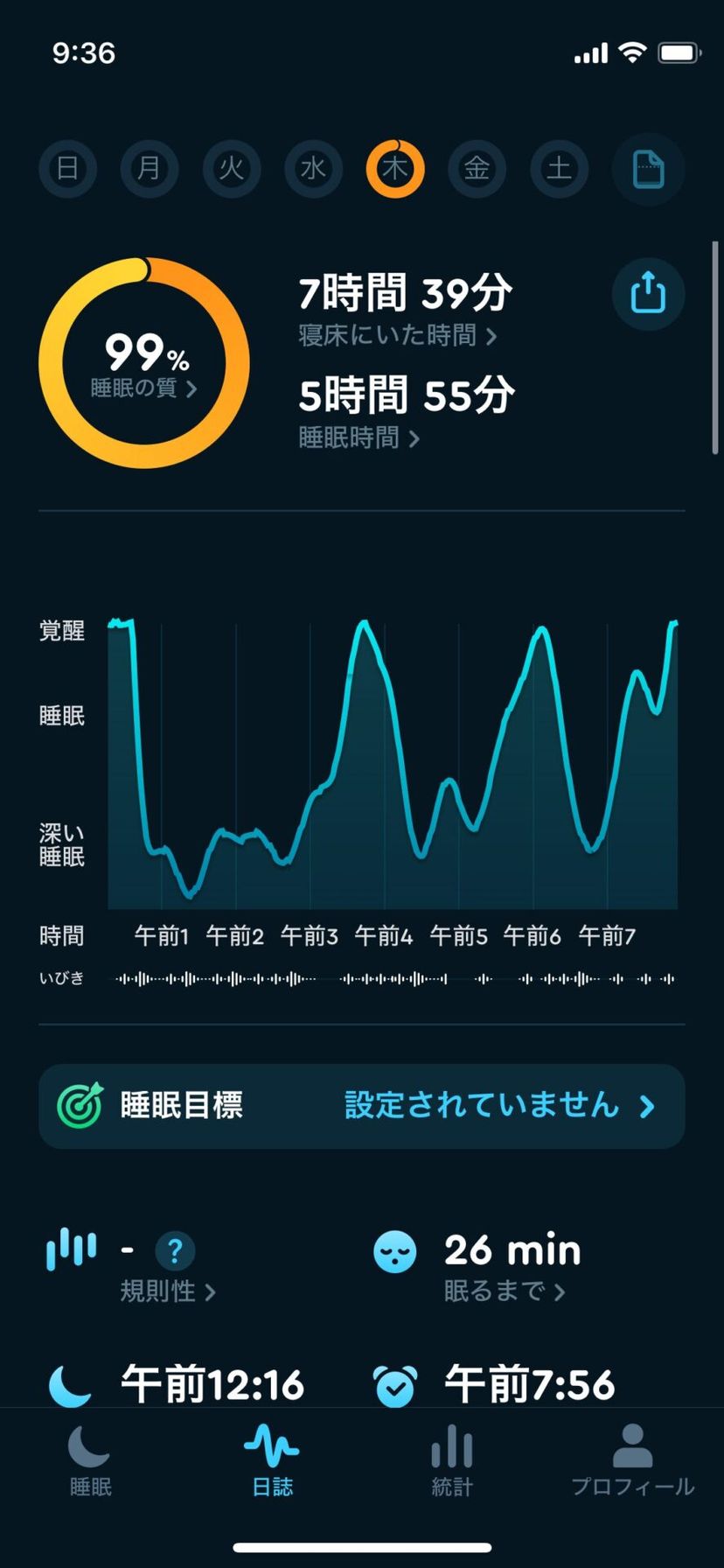
Task: Open 寝床にいた時間 details
Action: coord(398,335)
